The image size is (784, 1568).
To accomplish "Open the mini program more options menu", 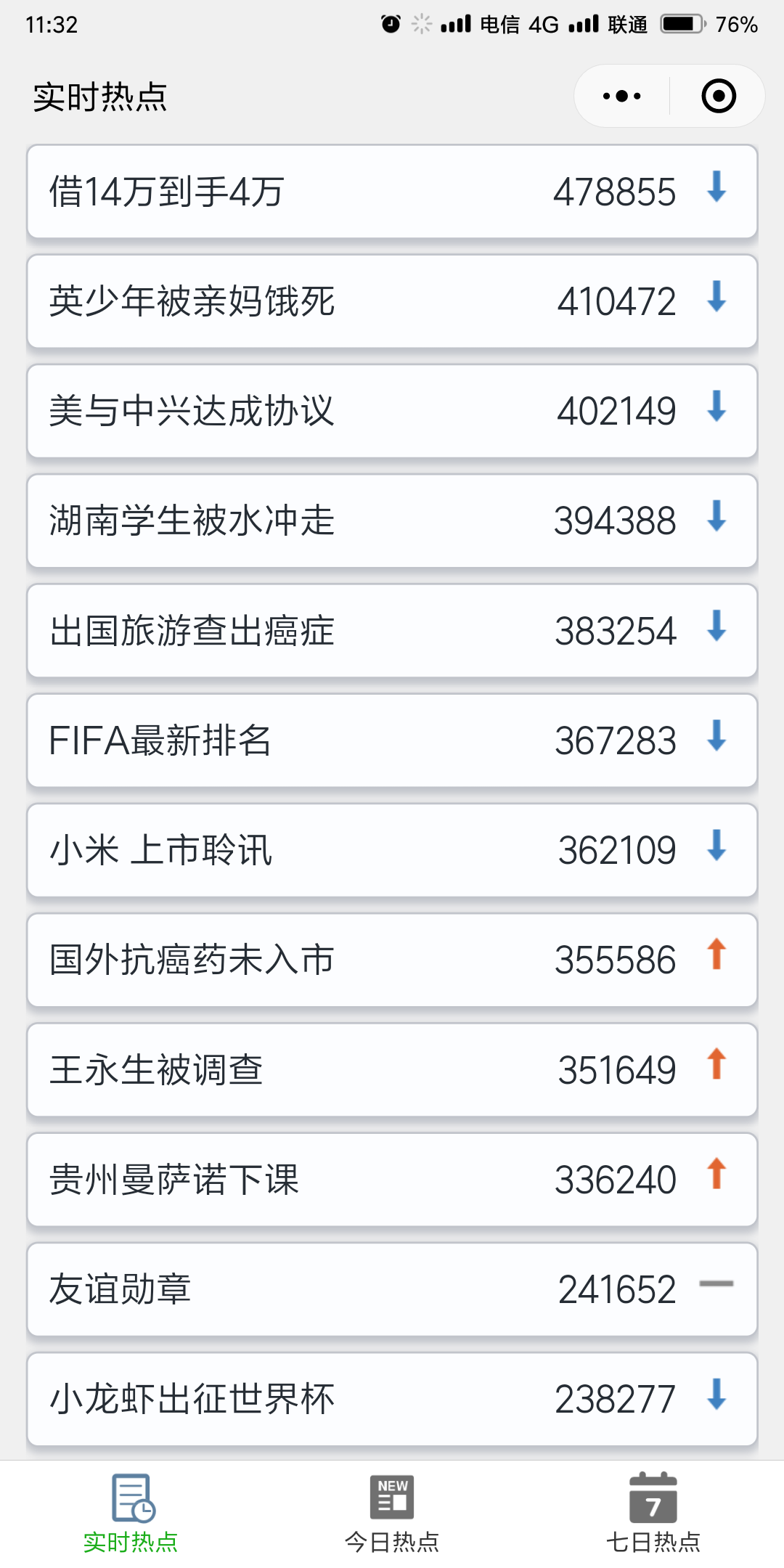I will coord(622,96).
